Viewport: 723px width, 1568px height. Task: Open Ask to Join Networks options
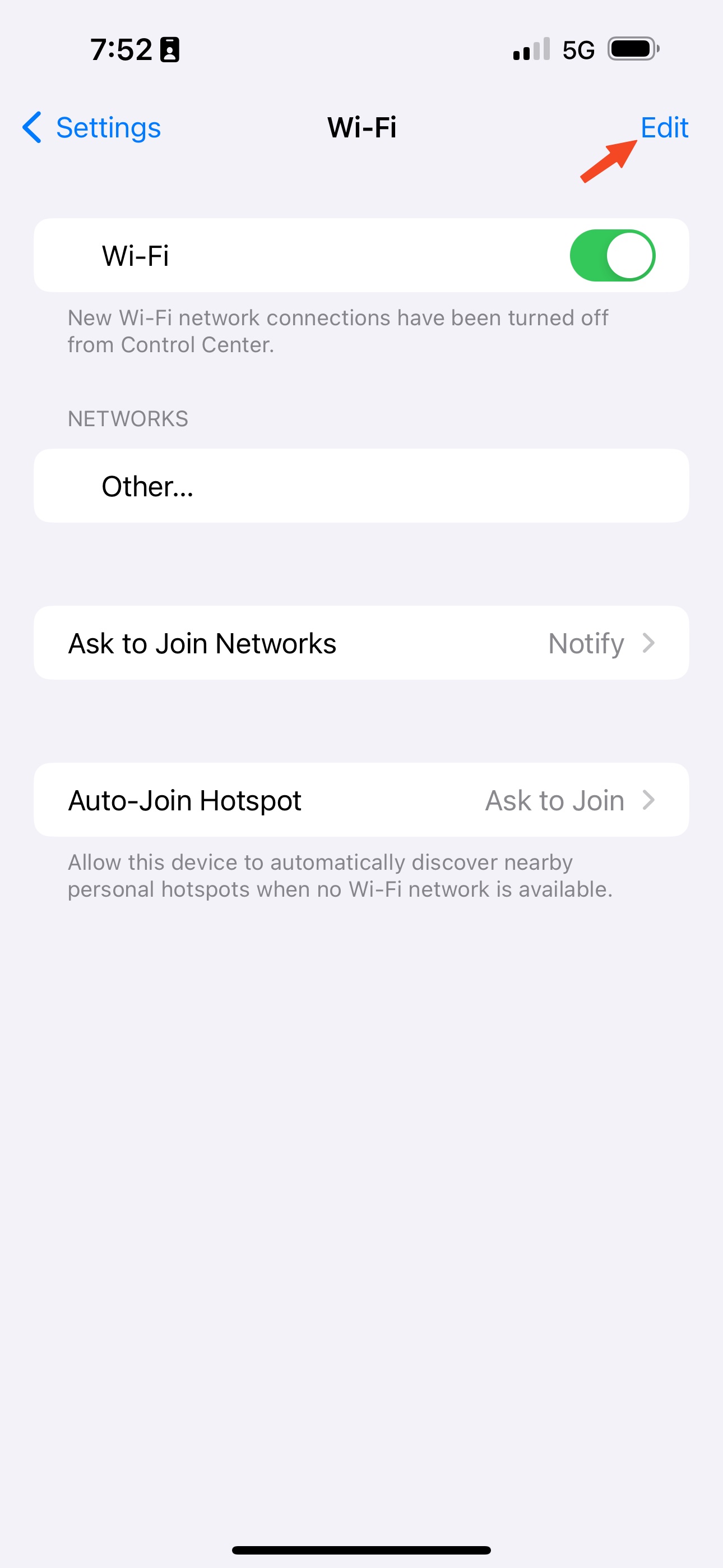[361, 643]
